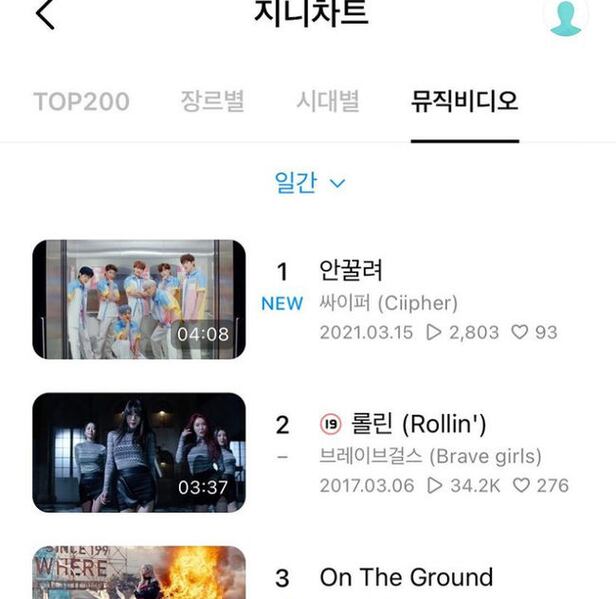The height and width of the screenshot is (599, 616).
Task: Switch to the 장르별 tab
Action: (x=212, y=102)
